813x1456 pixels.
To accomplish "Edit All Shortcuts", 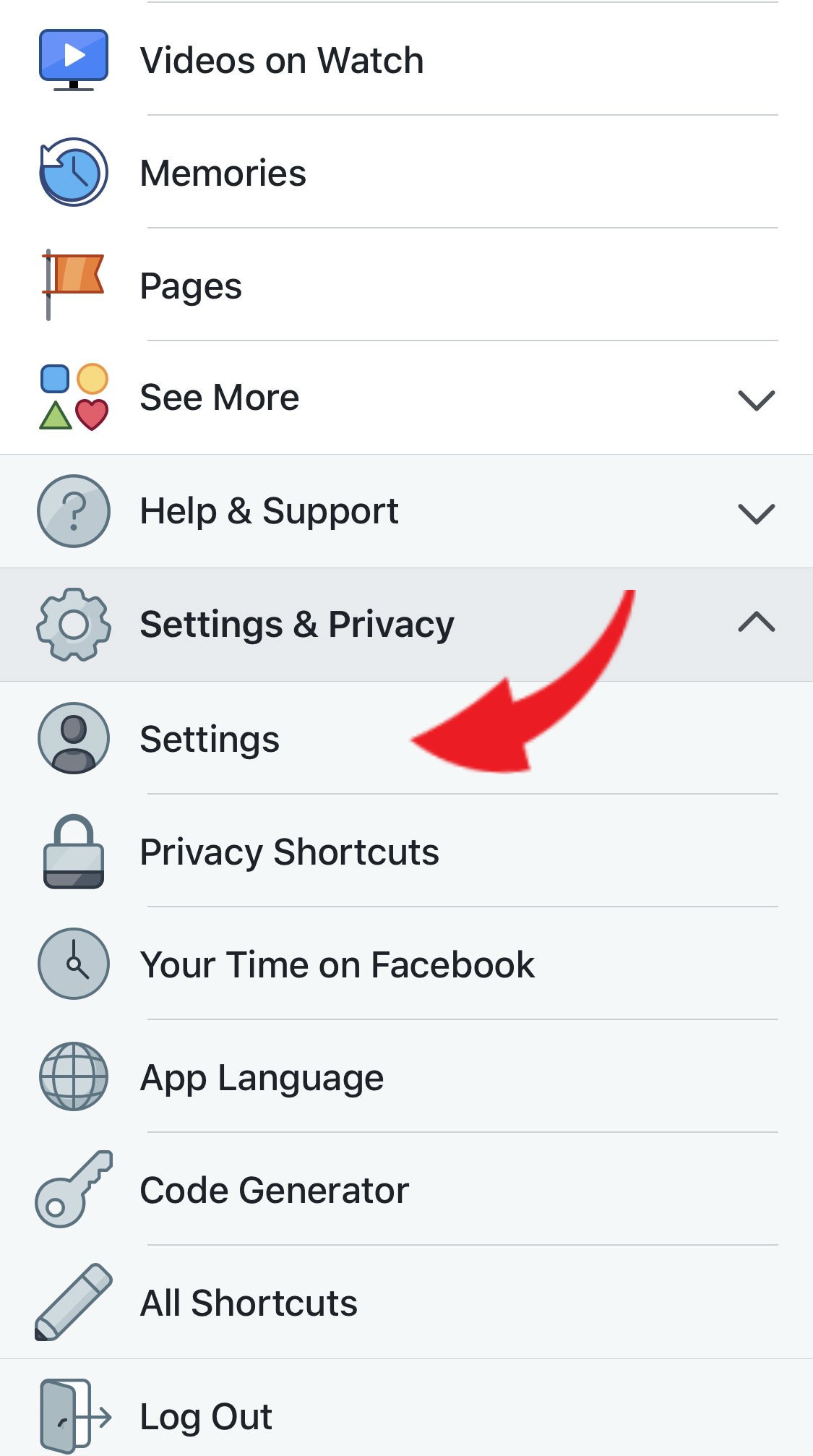I will 406,1302.
